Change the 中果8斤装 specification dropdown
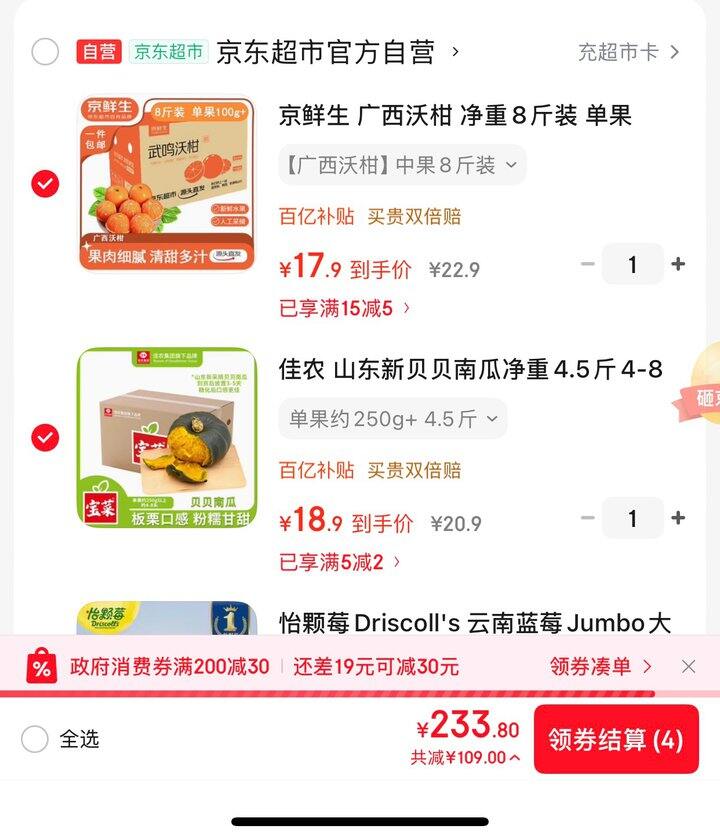 click(x=402, y=165)
